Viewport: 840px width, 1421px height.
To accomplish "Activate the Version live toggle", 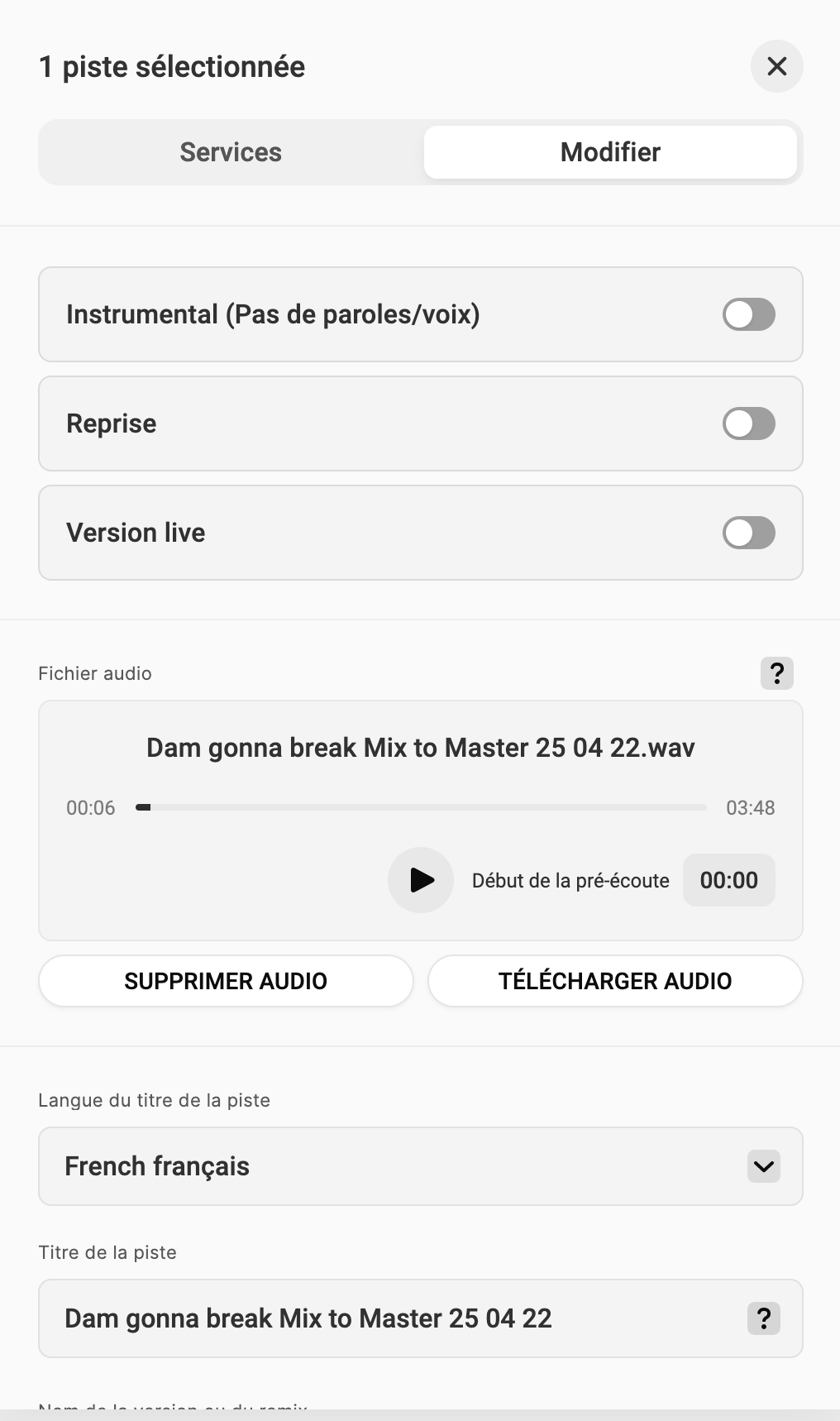I will (747, 533).
